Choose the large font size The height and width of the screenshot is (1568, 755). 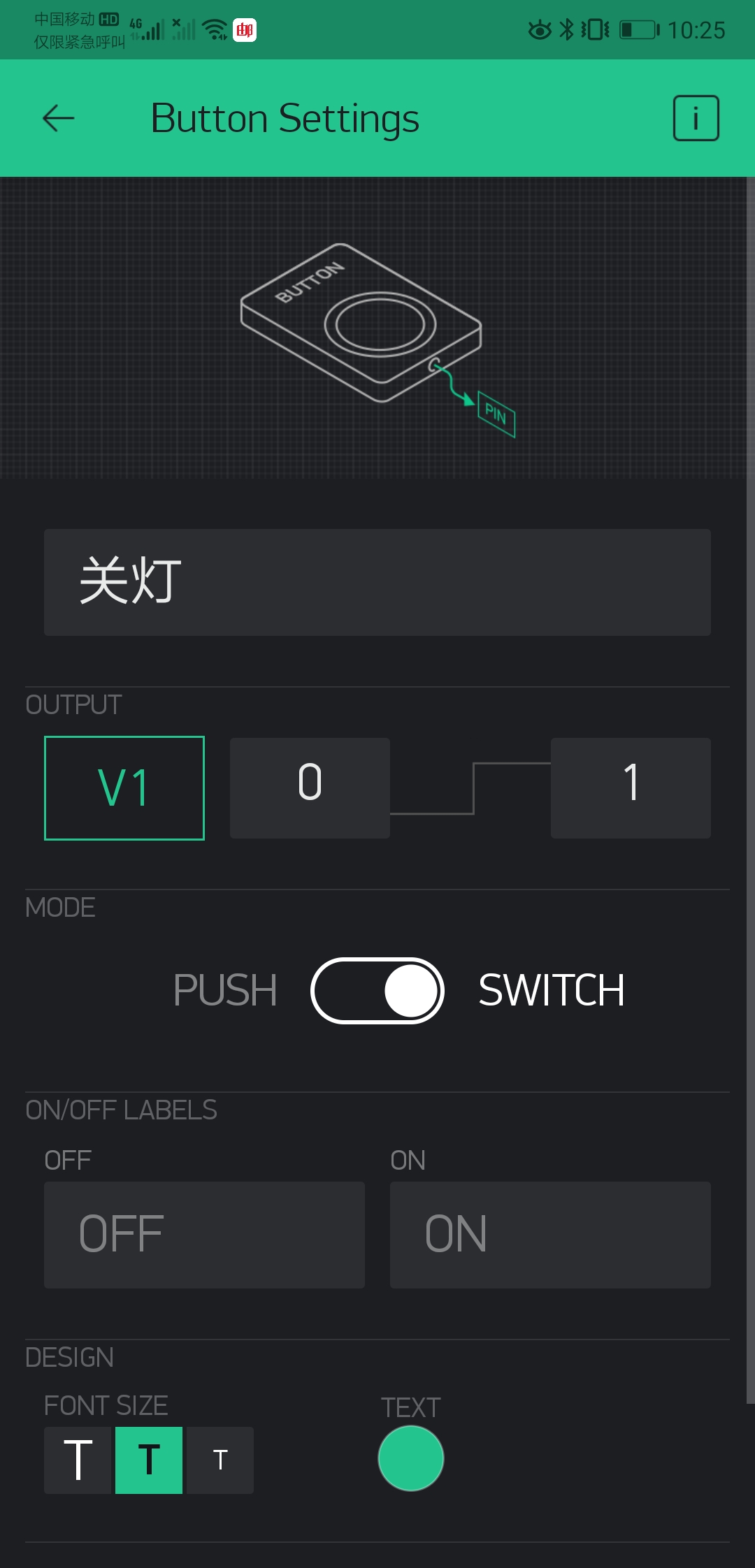78,1460
